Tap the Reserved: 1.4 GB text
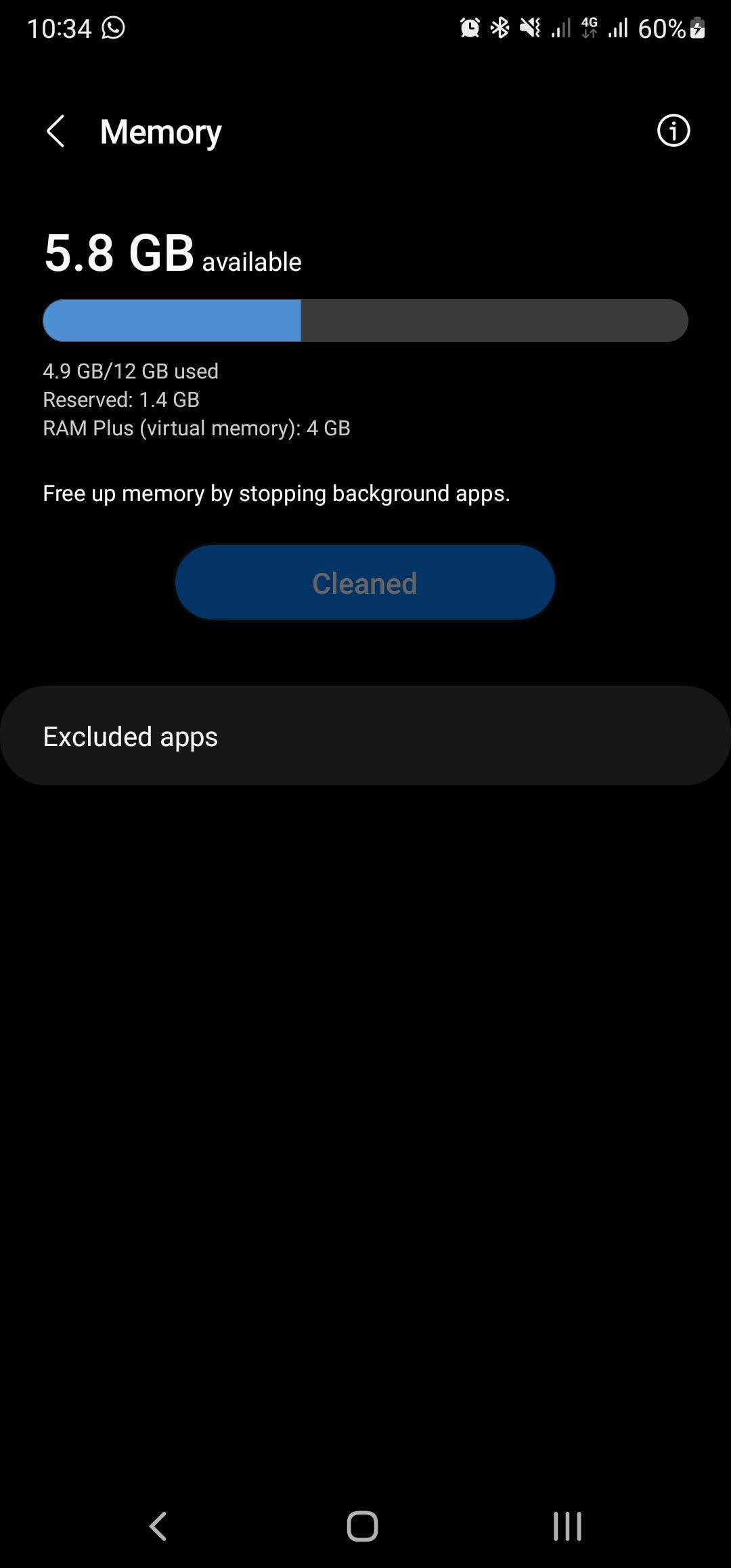 click(120, 399)
